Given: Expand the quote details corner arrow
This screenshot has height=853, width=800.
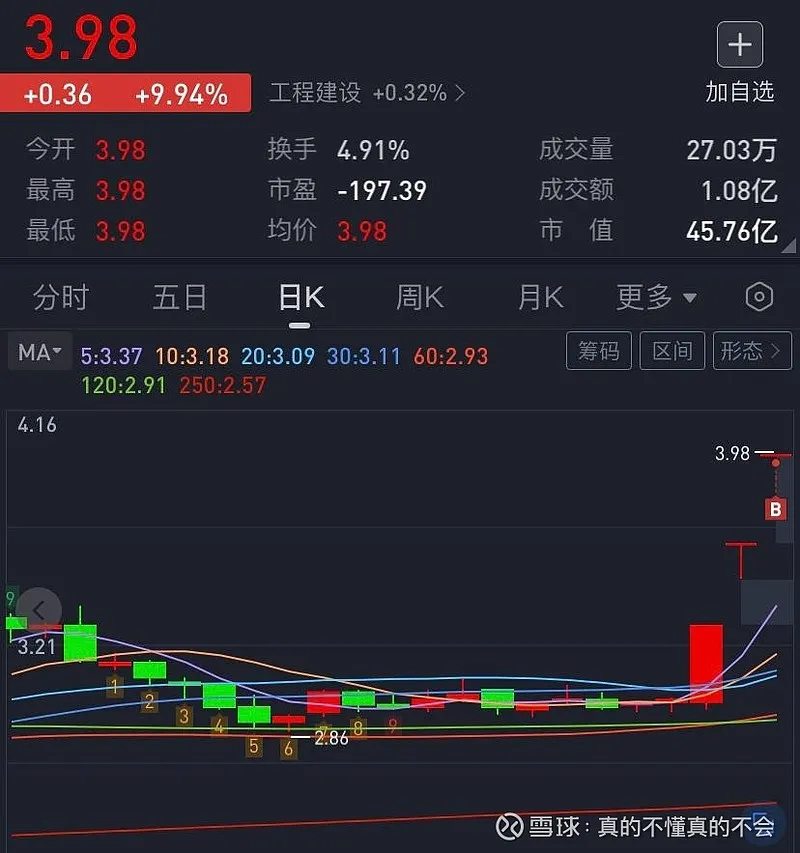Looking at the screenshot, I should 789,245.
